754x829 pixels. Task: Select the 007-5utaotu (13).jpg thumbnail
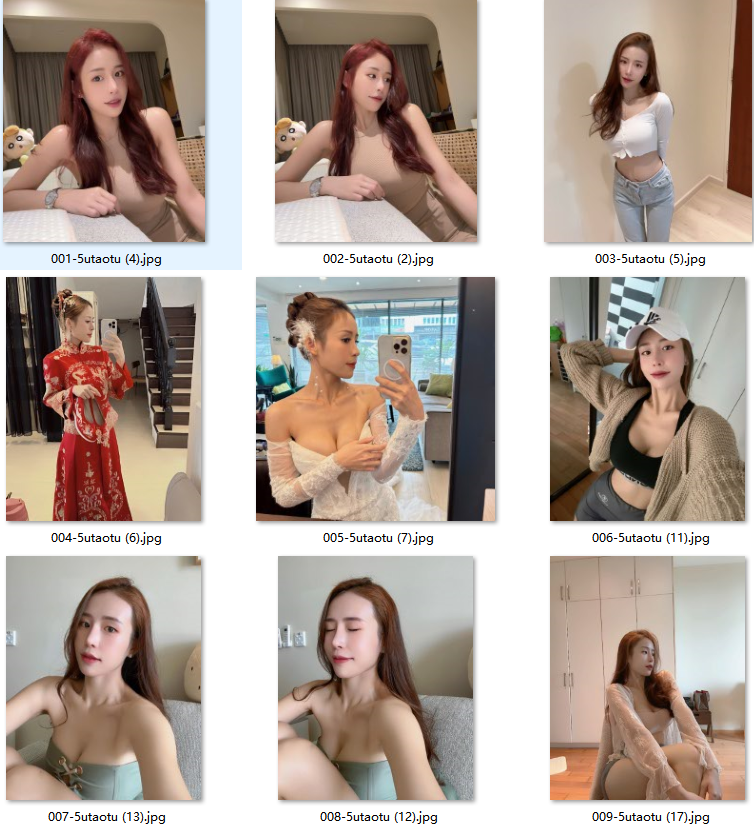(103, 678)
